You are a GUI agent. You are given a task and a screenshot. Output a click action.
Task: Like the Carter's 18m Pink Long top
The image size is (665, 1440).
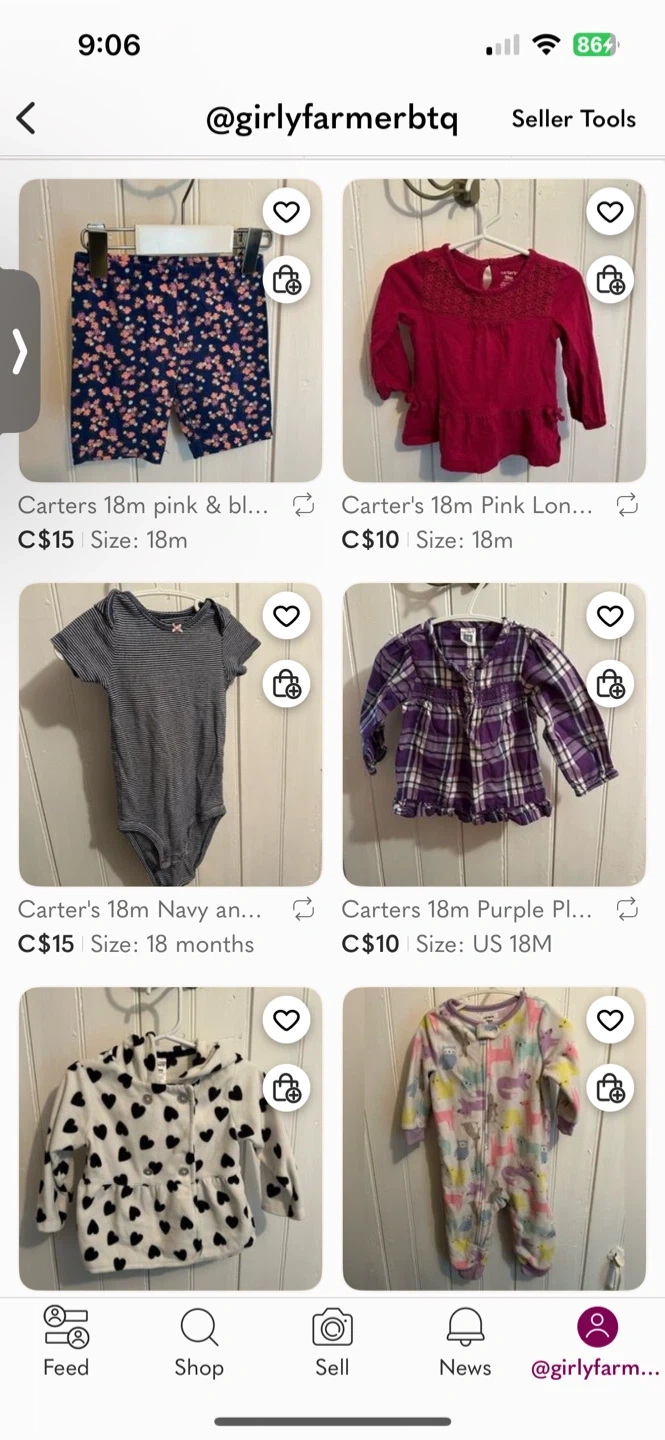click(610, 212)
